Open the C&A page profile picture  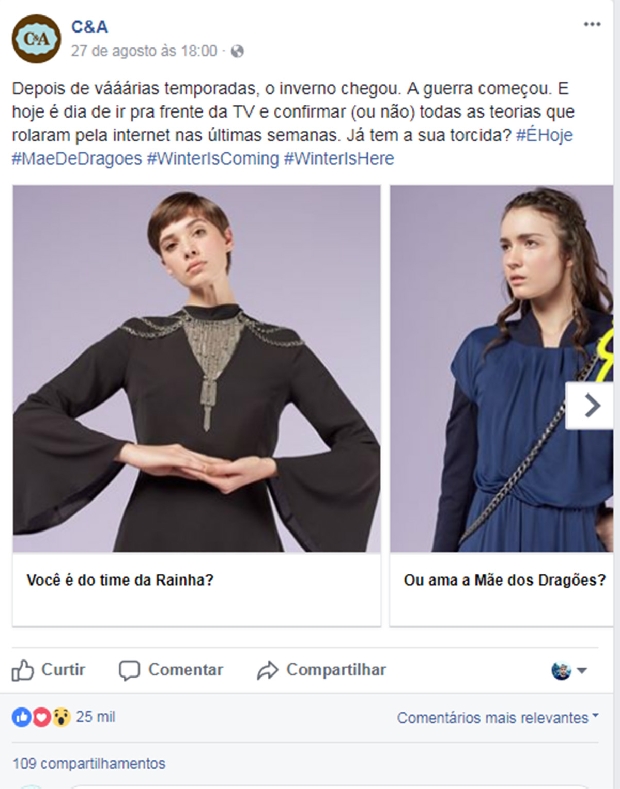pos(36,38)
